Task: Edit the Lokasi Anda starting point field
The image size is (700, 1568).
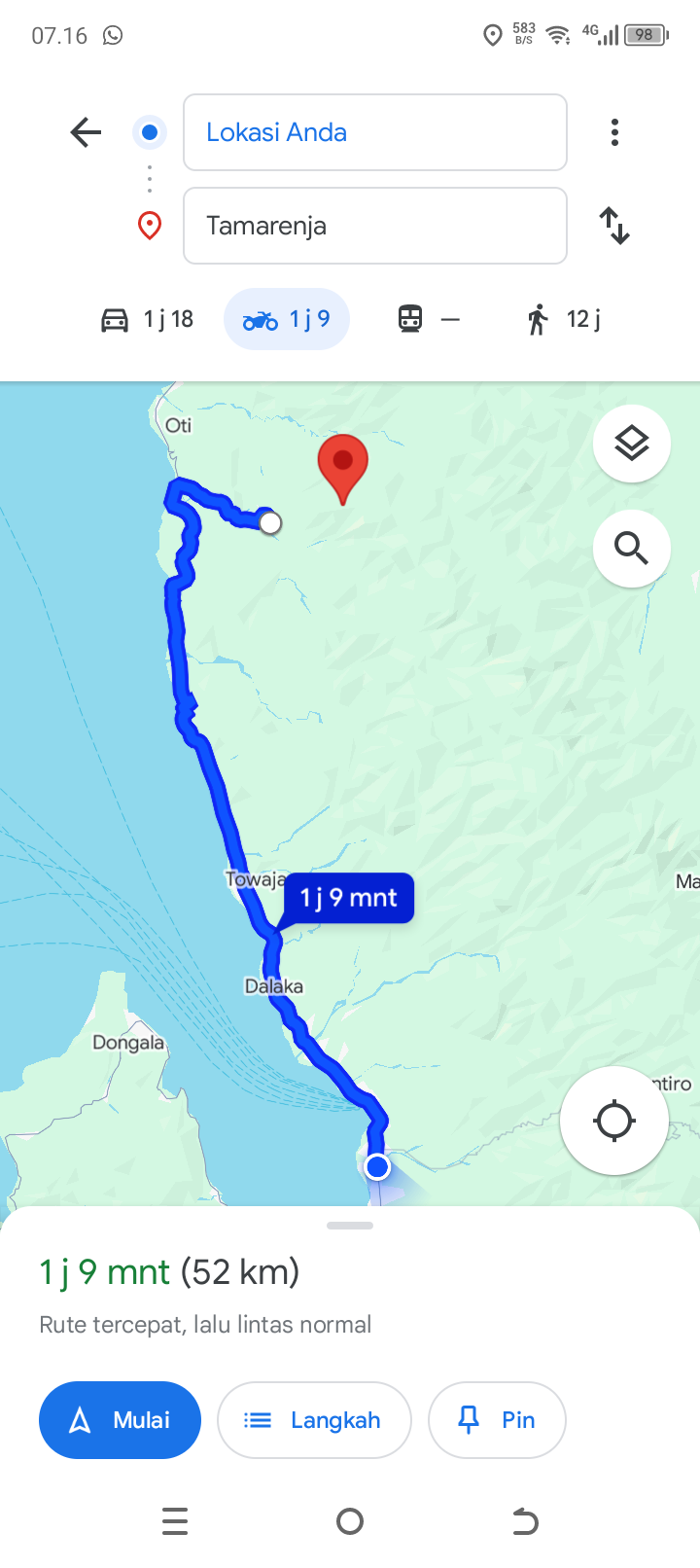Action: click(x=375, y=132)
